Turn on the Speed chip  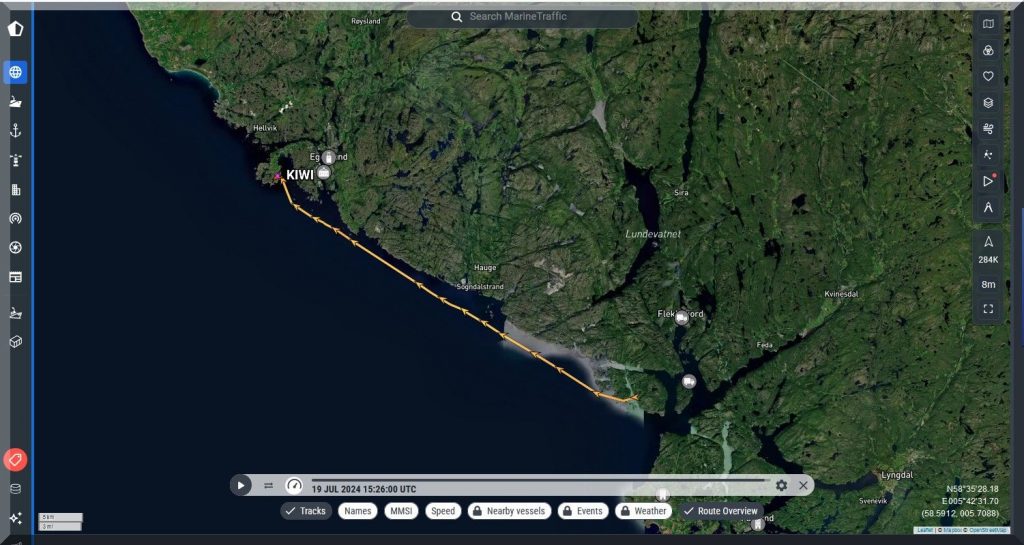(443, 511)
